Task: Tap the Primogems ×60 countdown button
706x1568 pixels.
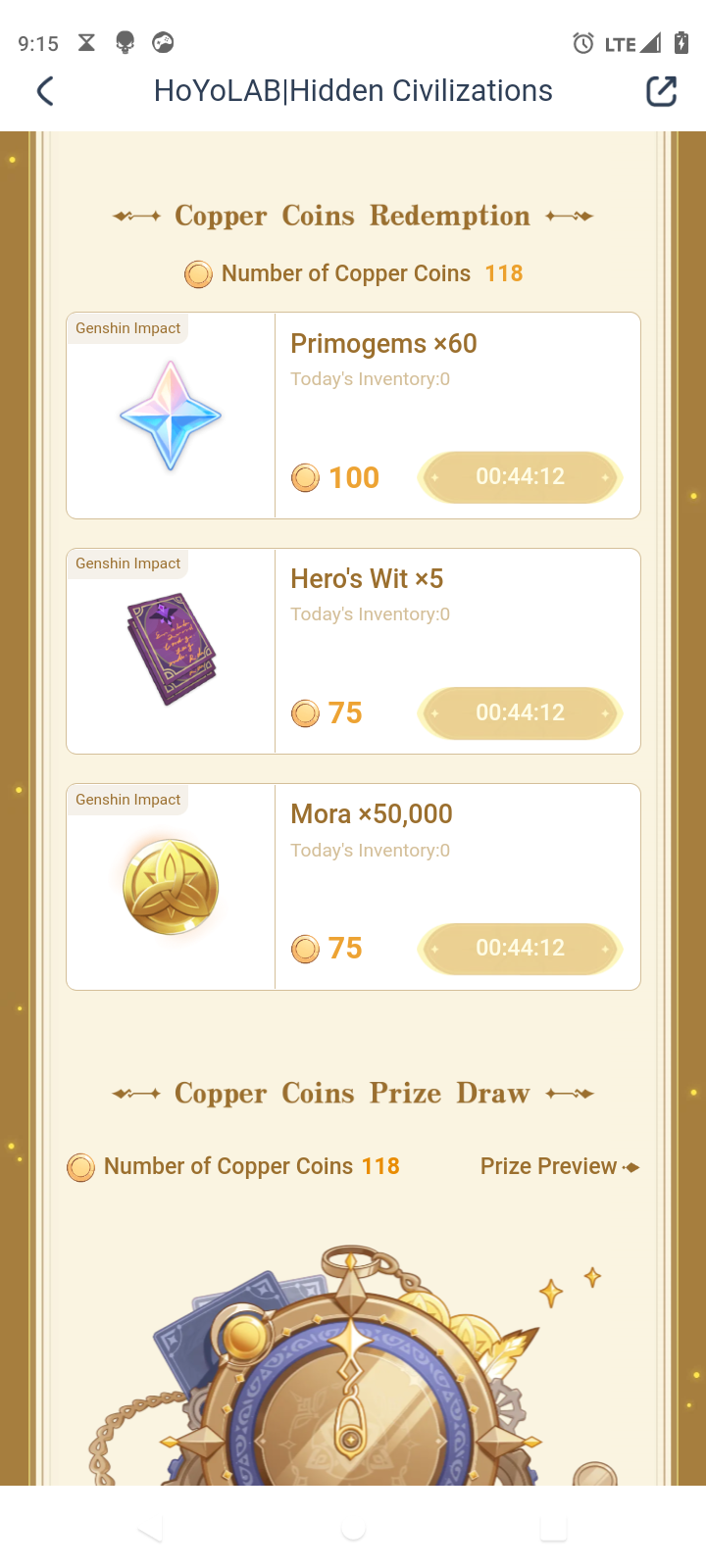Action: pos(520,477)
